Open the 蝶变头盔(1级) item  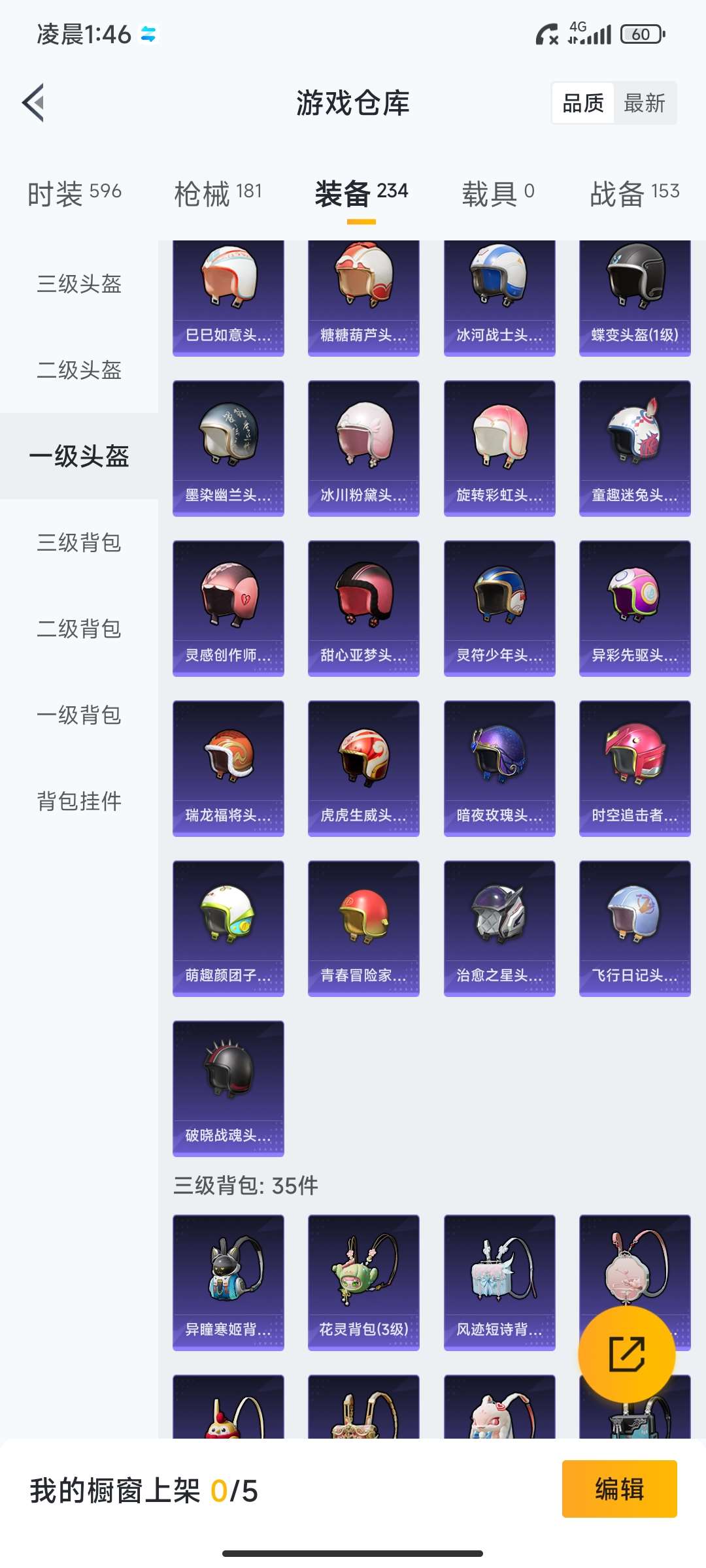pyautogui.click(x=635, y=297)
